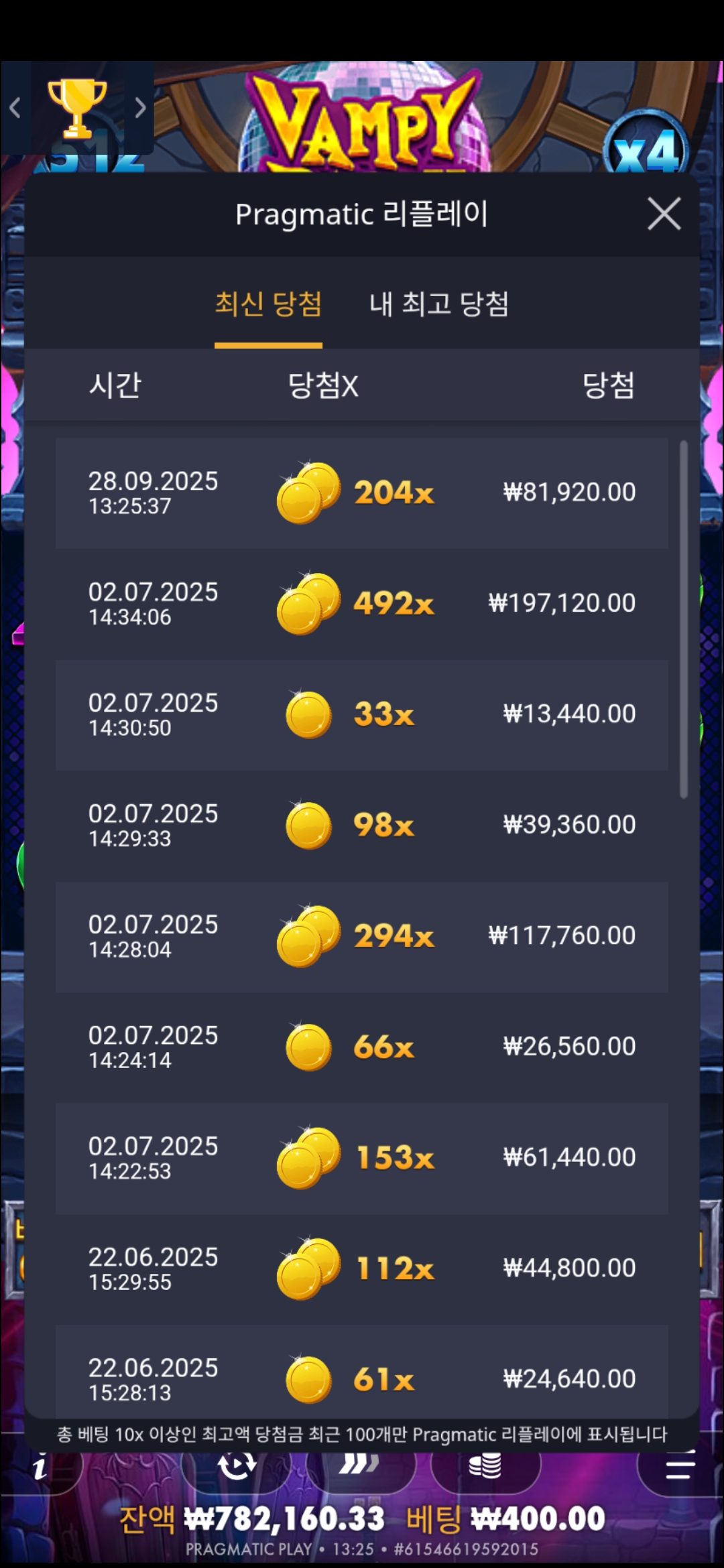Screen dimensions: 724x1568
Task: Switch to the 내 최고 당첨 tab
Action: pyautogui.click(x=439, y=305)
